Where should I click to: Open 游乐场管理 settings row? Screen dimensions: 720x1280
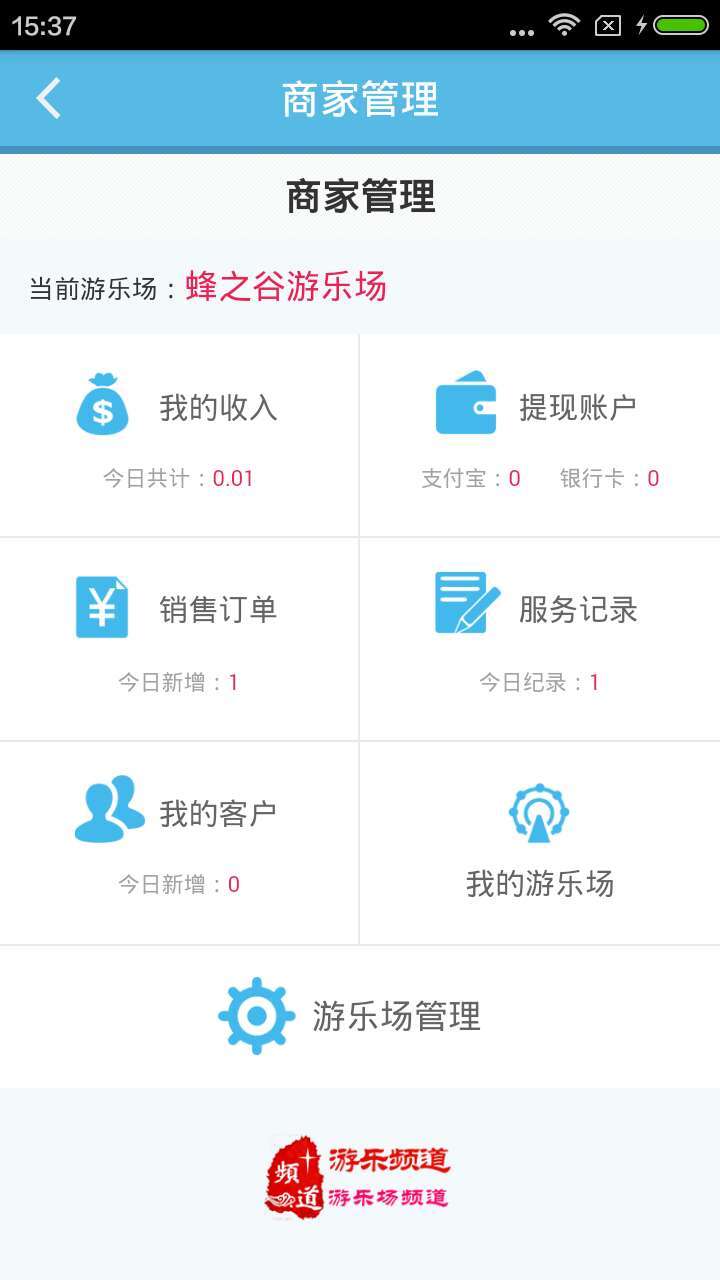click(360, 1016)
